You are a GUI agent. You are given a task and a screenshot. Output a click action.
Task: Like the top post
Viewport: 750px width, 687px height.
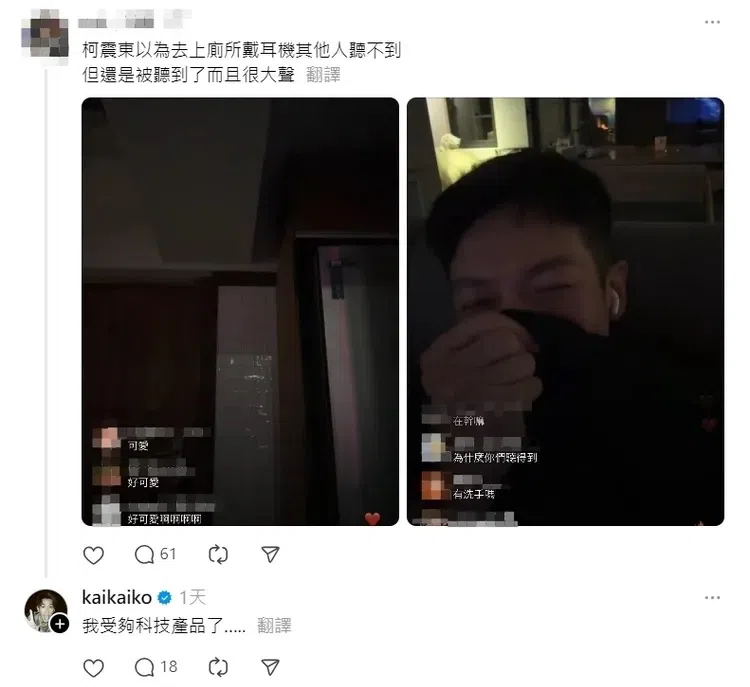93,554
